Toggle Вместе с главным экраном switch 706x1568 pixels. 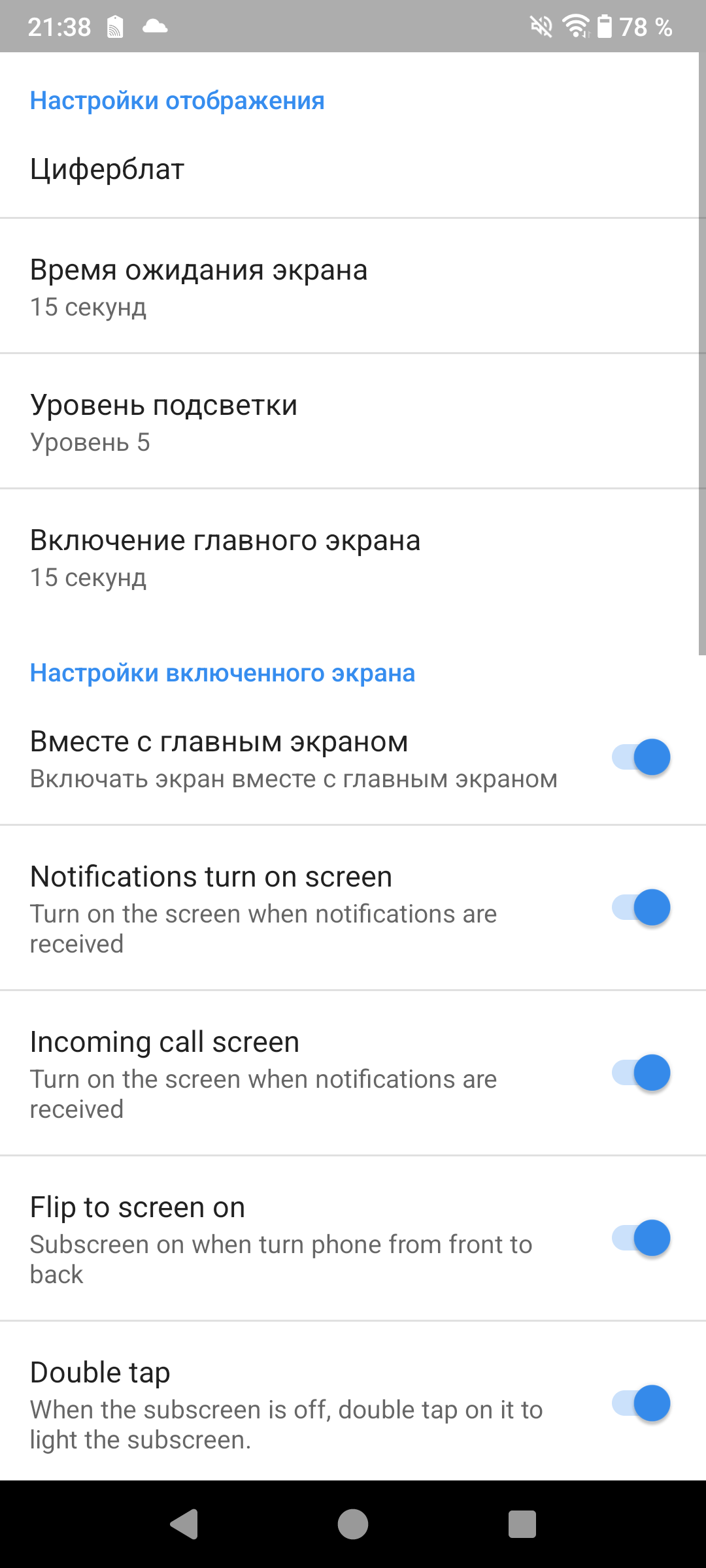coord(641,757)
